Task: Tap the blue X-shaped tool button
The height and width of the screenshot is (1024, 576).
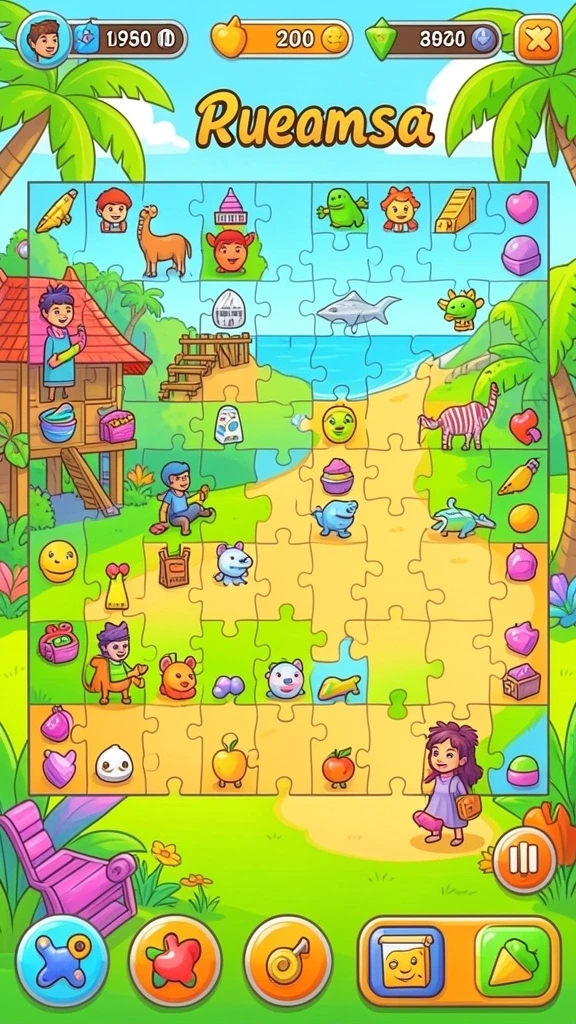Action: [62, 960]
